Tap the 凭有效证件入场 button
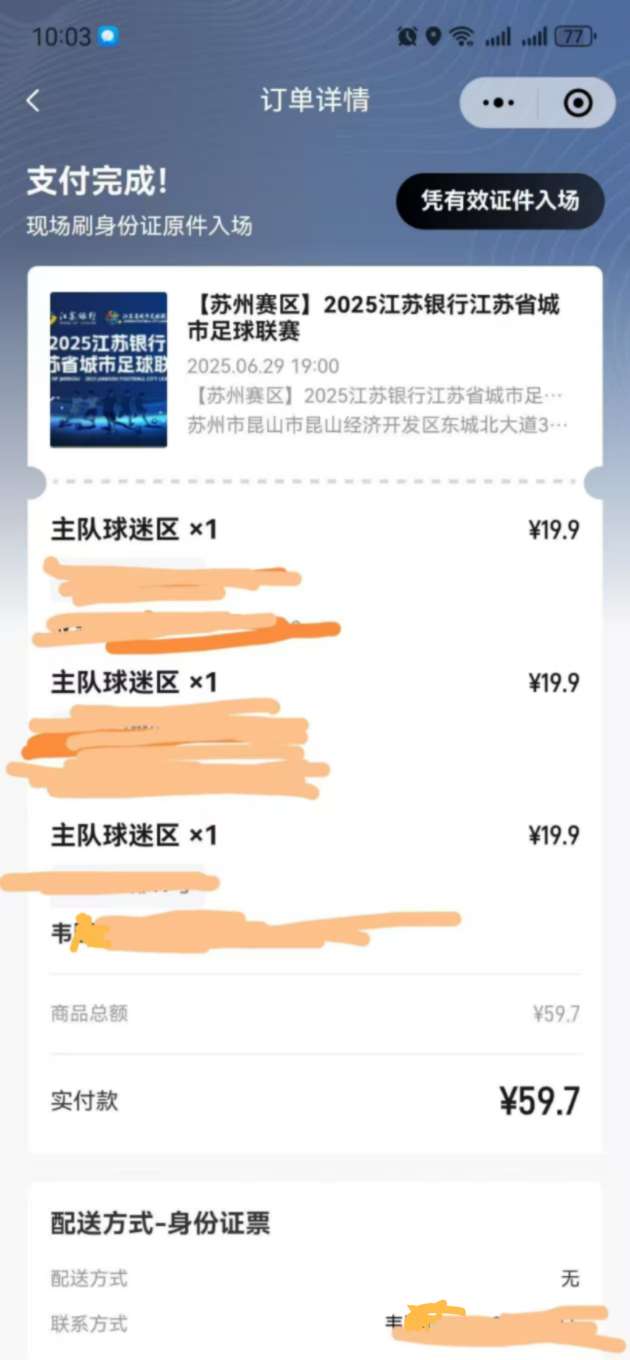Viewport: 630px width, 1360px height. (500, 201)
